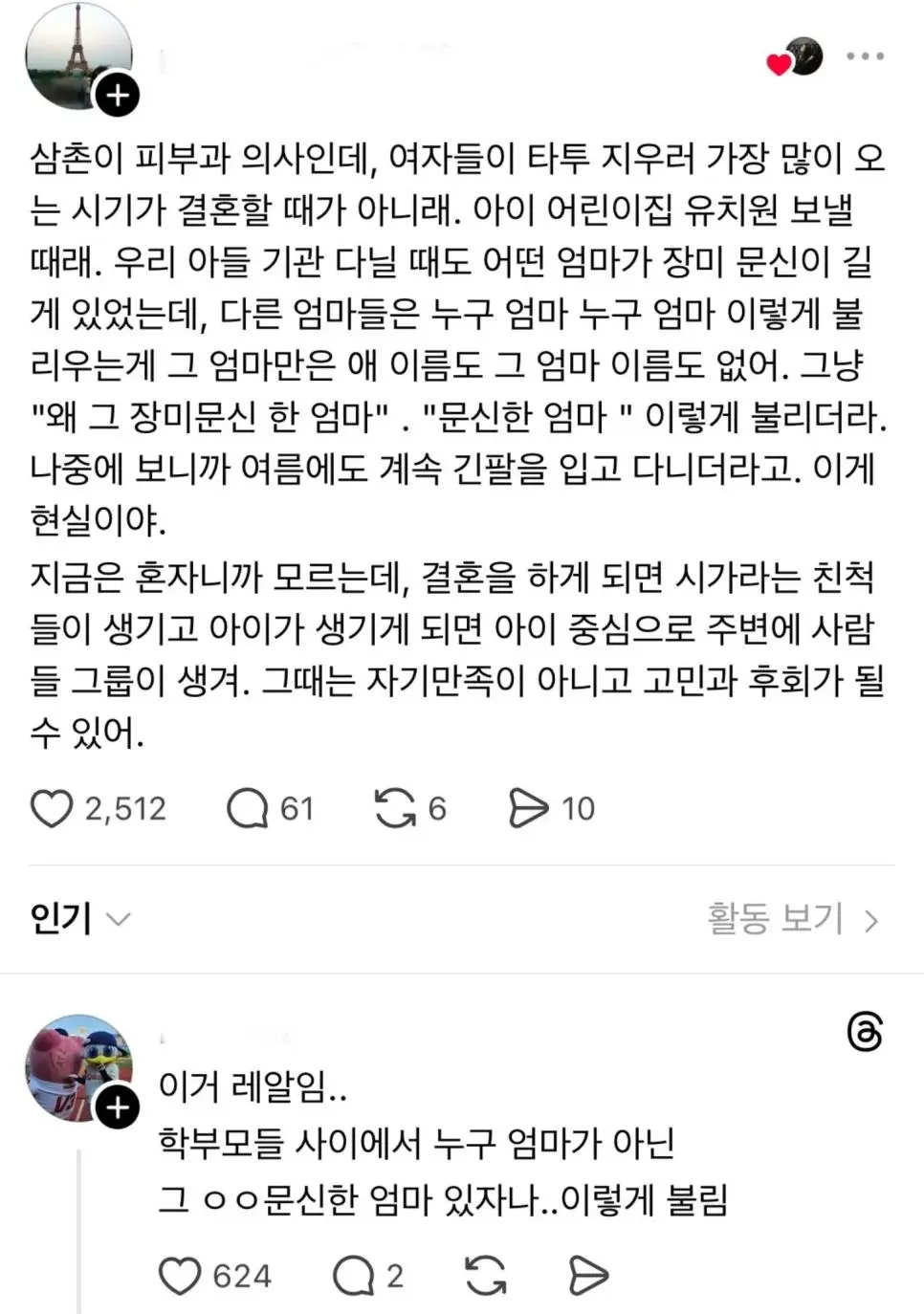Open the three-dot overflow menu
924x1314 pixels.
coord(865,56)
